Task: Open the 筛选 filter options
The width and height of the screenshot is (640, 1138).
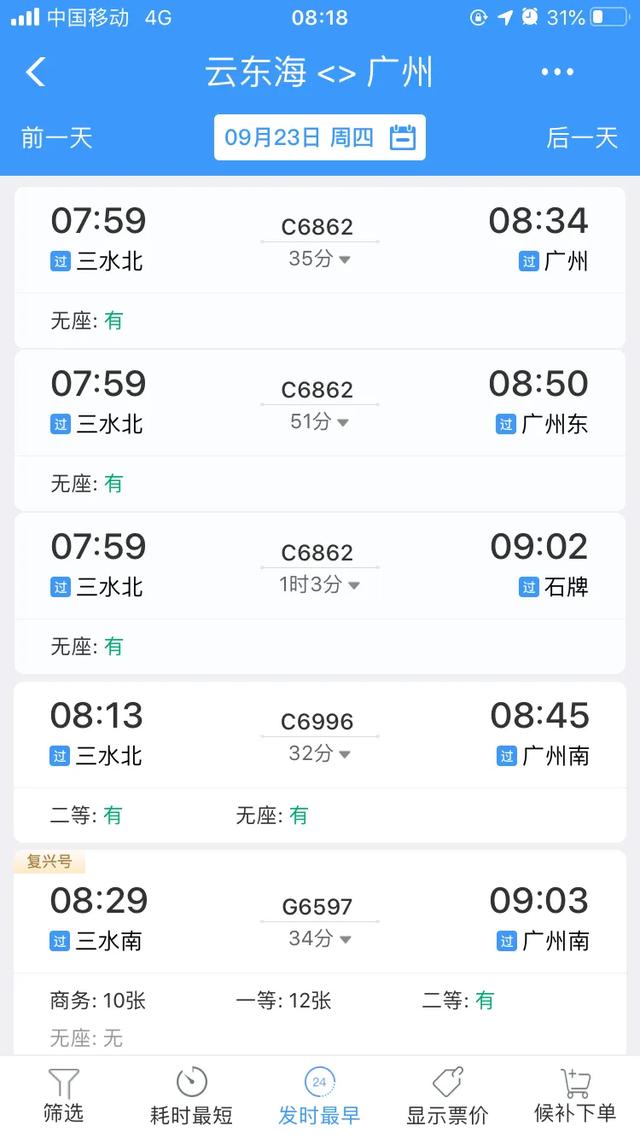Action: (x=63, y=1096)
